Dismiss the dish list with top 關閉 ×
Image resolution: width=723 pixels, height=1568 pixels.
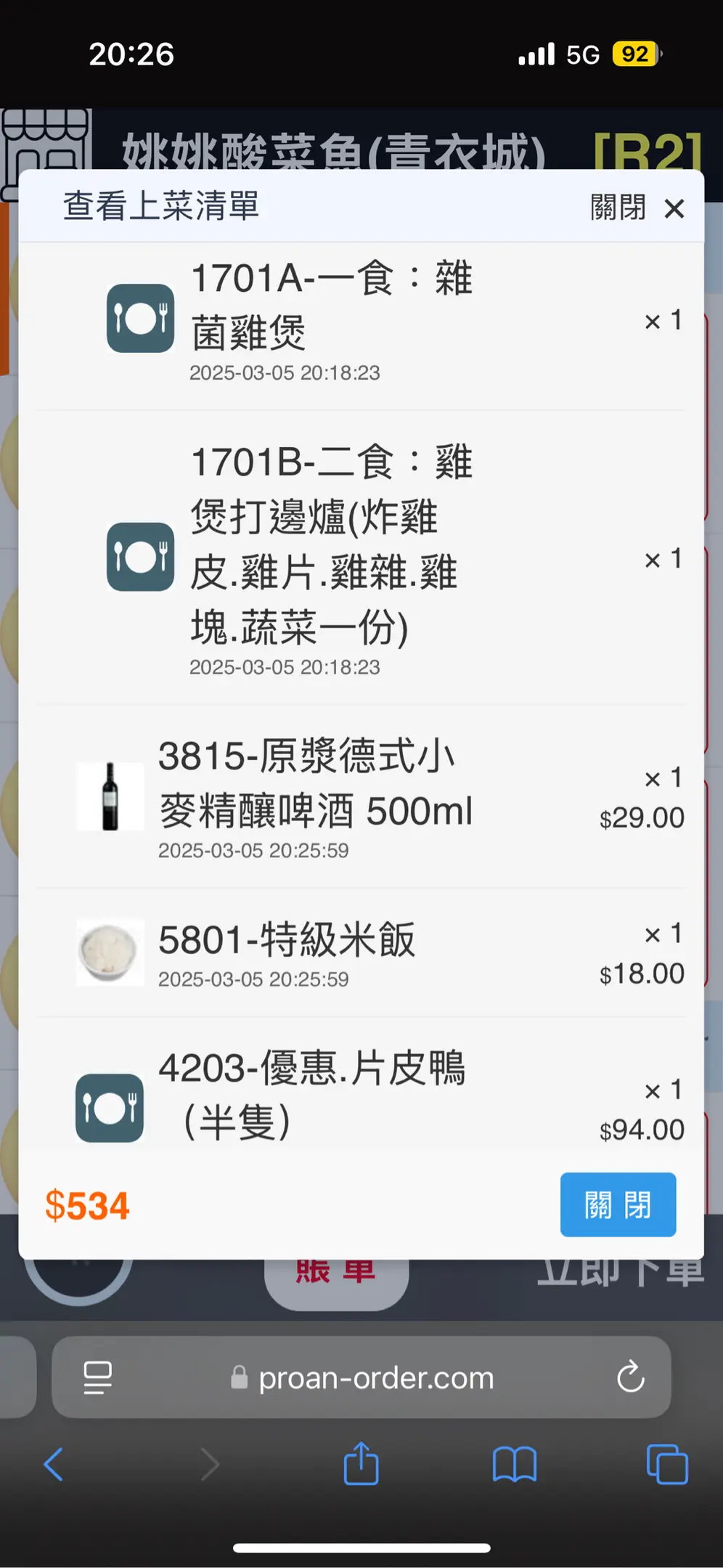[637, 208]
